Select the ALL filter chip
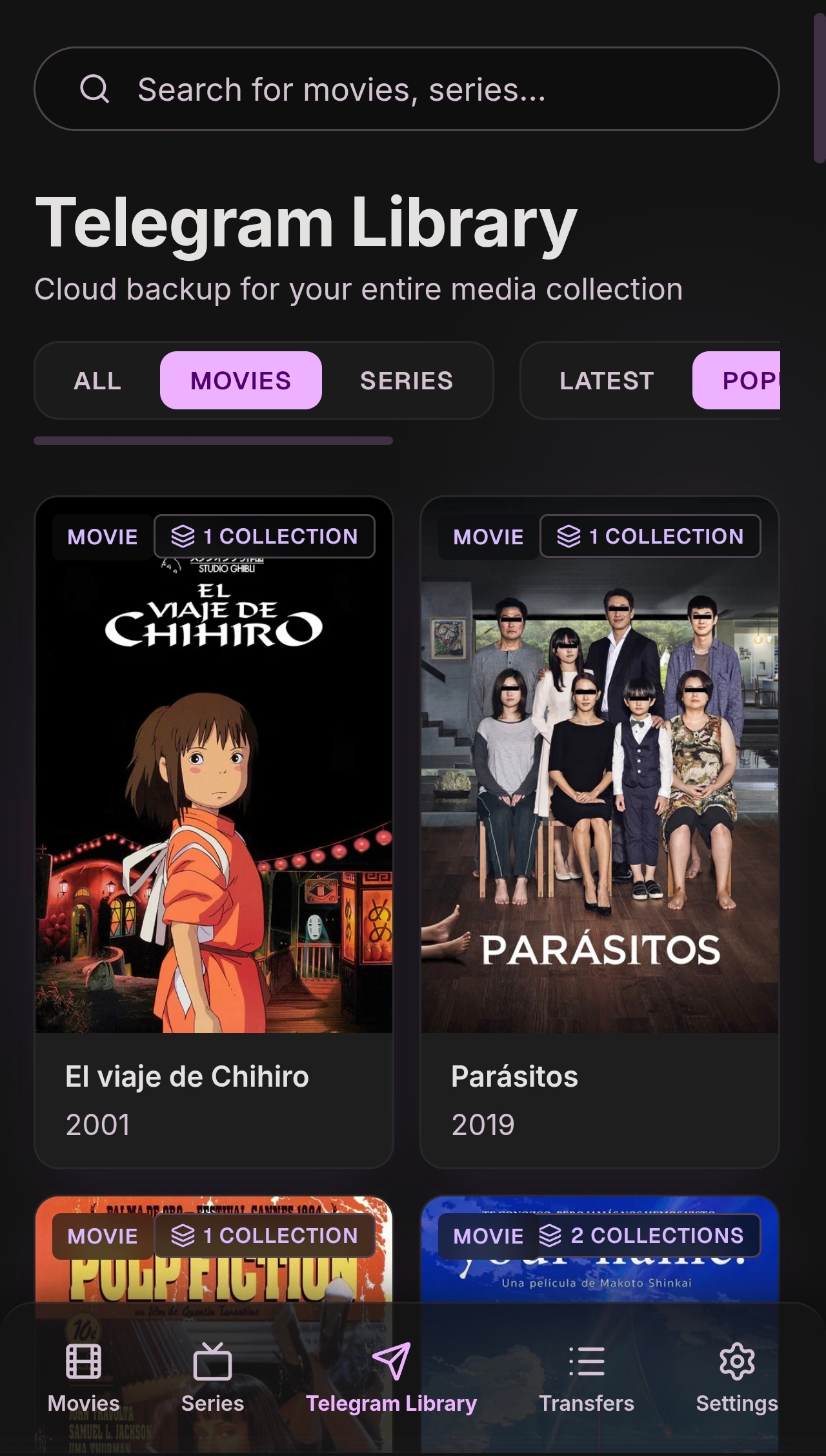Viewport: 826px width, 1456px height. [97, 380]
